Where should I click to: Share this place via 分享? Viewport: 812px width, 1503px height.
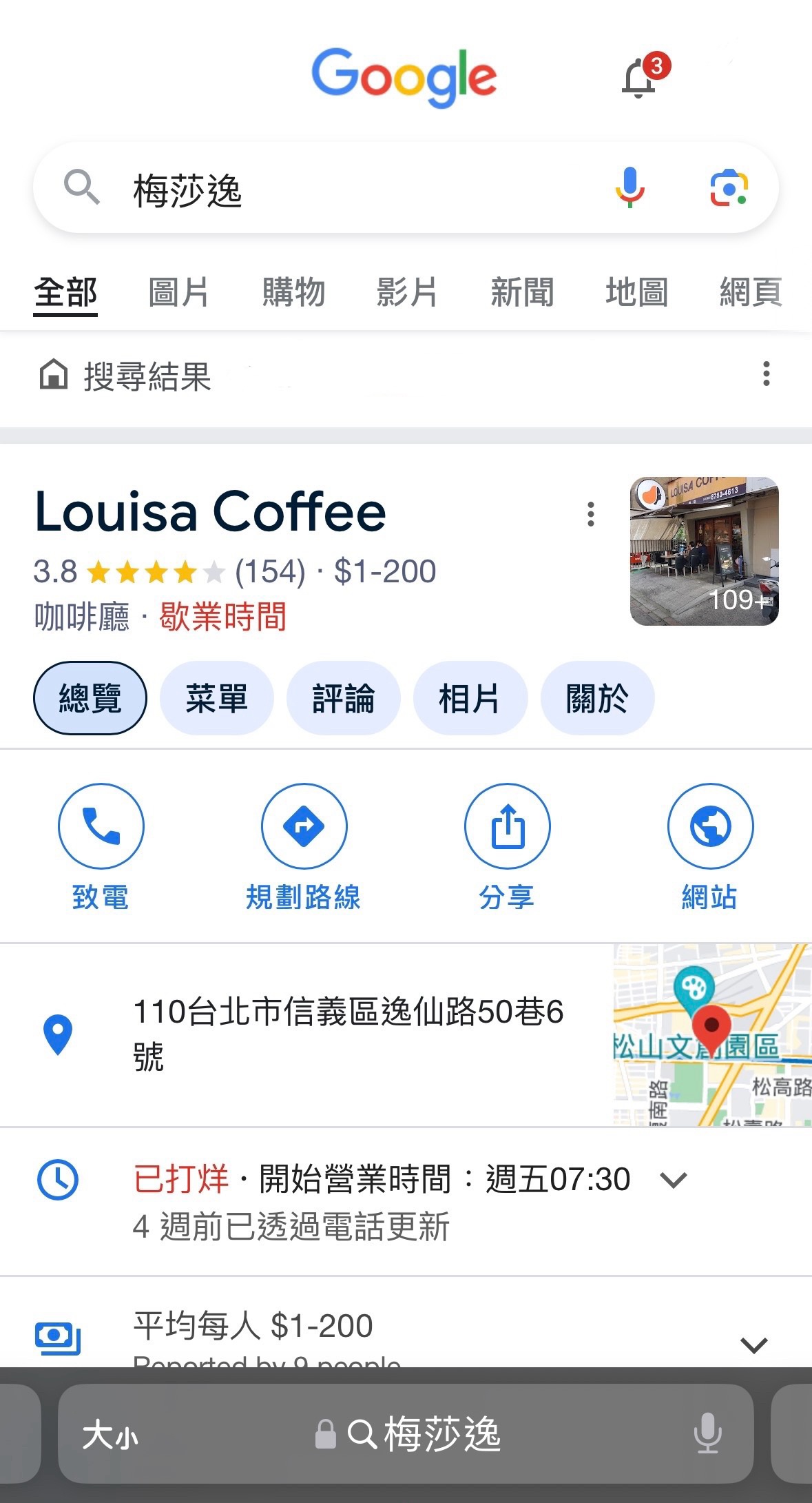(x=507, y=847)
